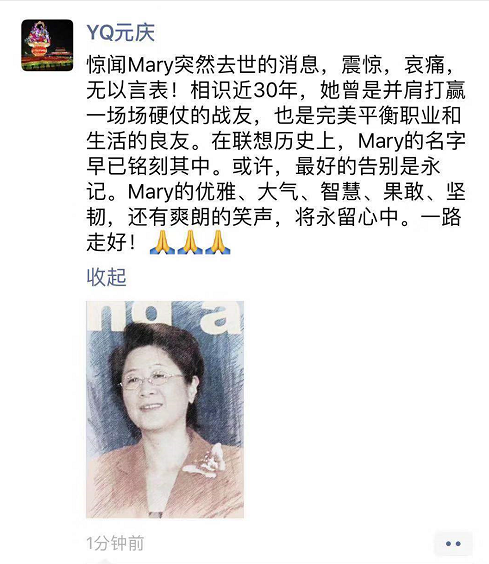Collapse the post with 收起
The width and height of the screenshot is (489, 564).
[107, 277]
